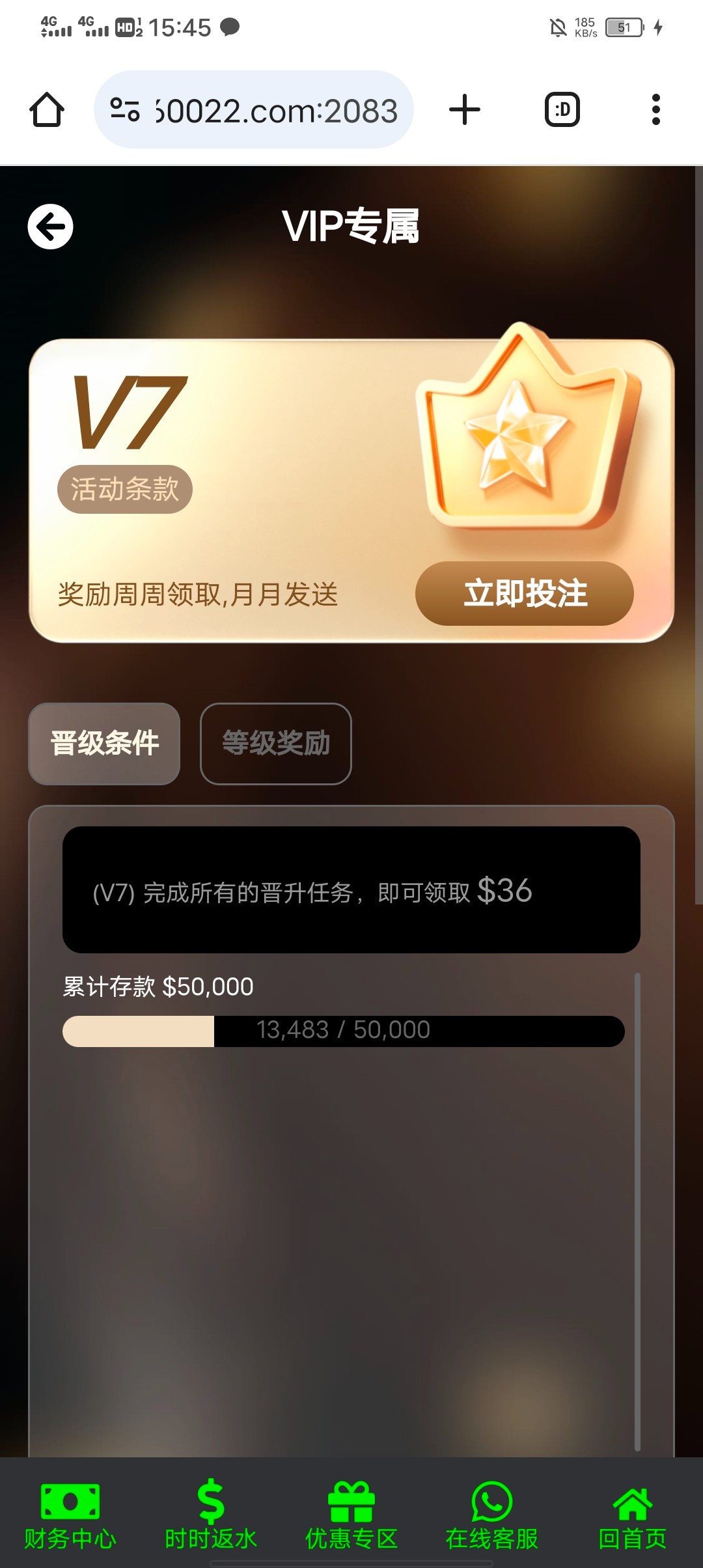Open 财务中心 in the bottom bar
The height and width of the screenshot is (1568, 703).
point(70,1515)
